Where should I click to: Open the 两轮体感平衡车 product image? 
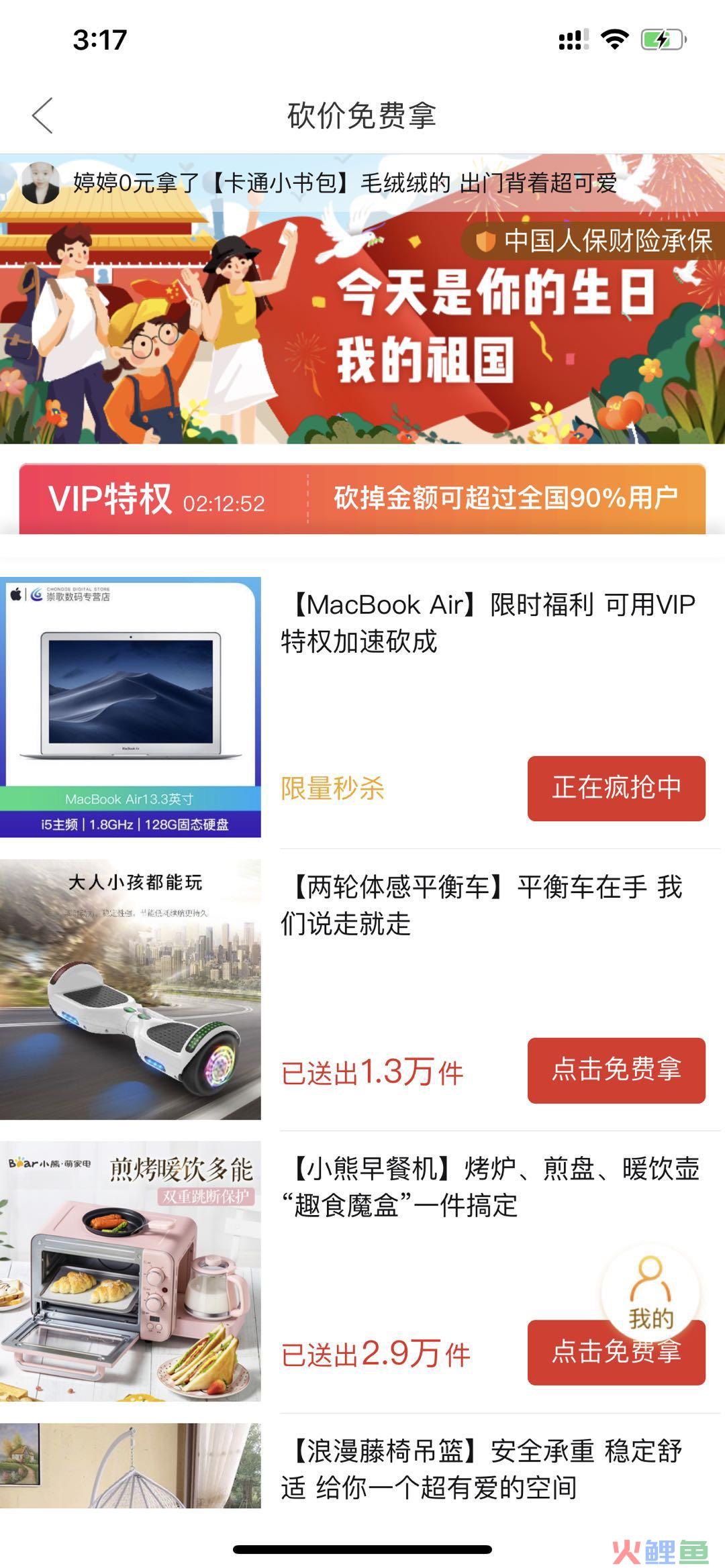(130, 989)
